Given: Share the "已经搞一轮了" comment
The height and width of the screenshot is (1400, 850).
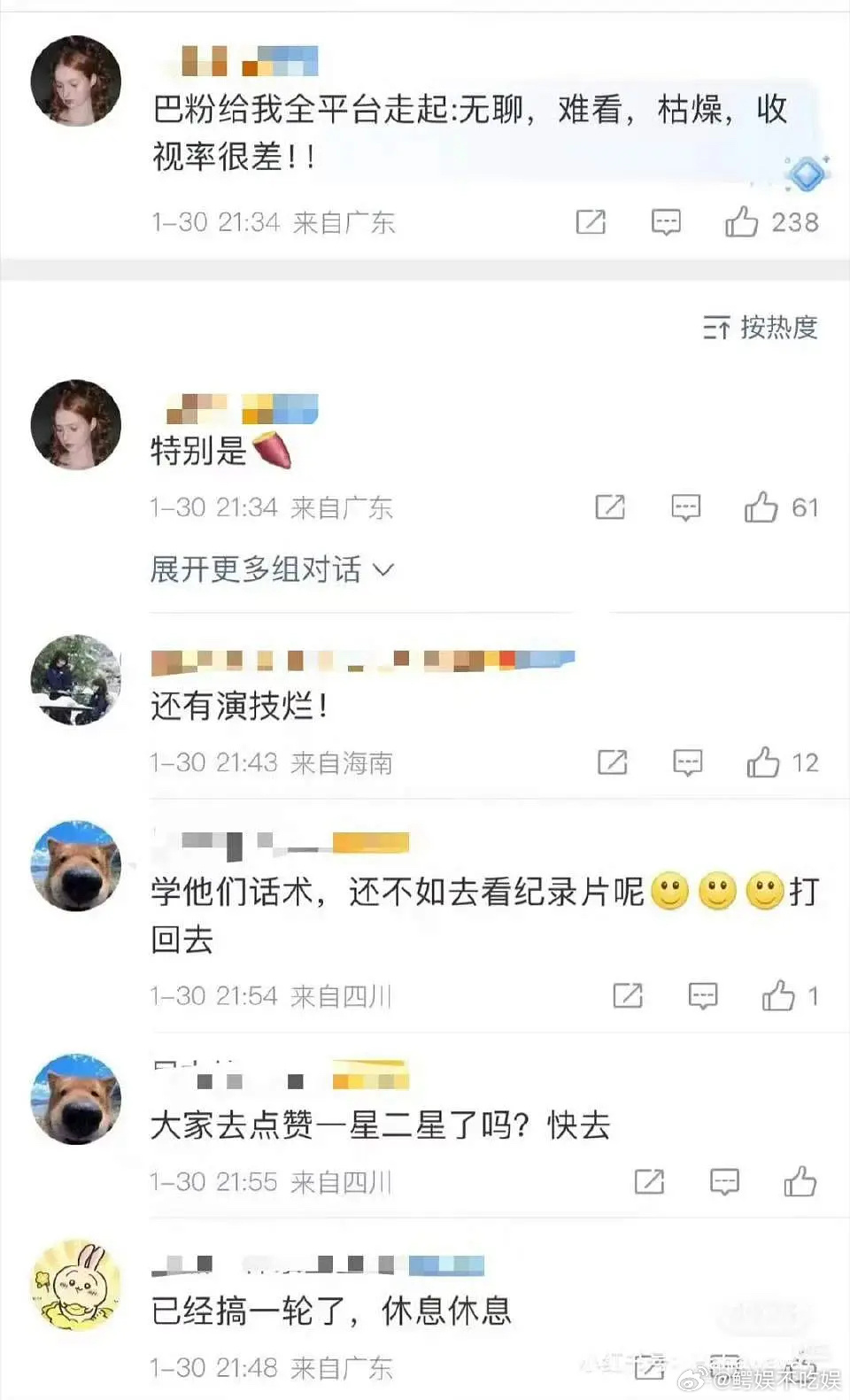Looking at the screenshot, I should click(x=650, y=1368).
